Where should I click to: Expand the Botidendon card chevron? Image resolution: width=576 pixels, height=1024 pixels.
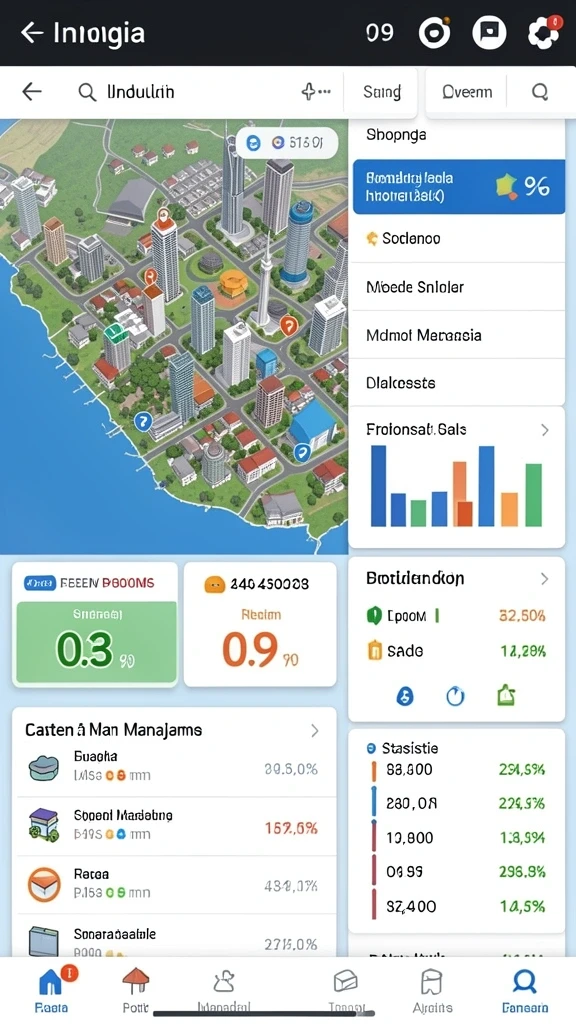click(545, 579)
